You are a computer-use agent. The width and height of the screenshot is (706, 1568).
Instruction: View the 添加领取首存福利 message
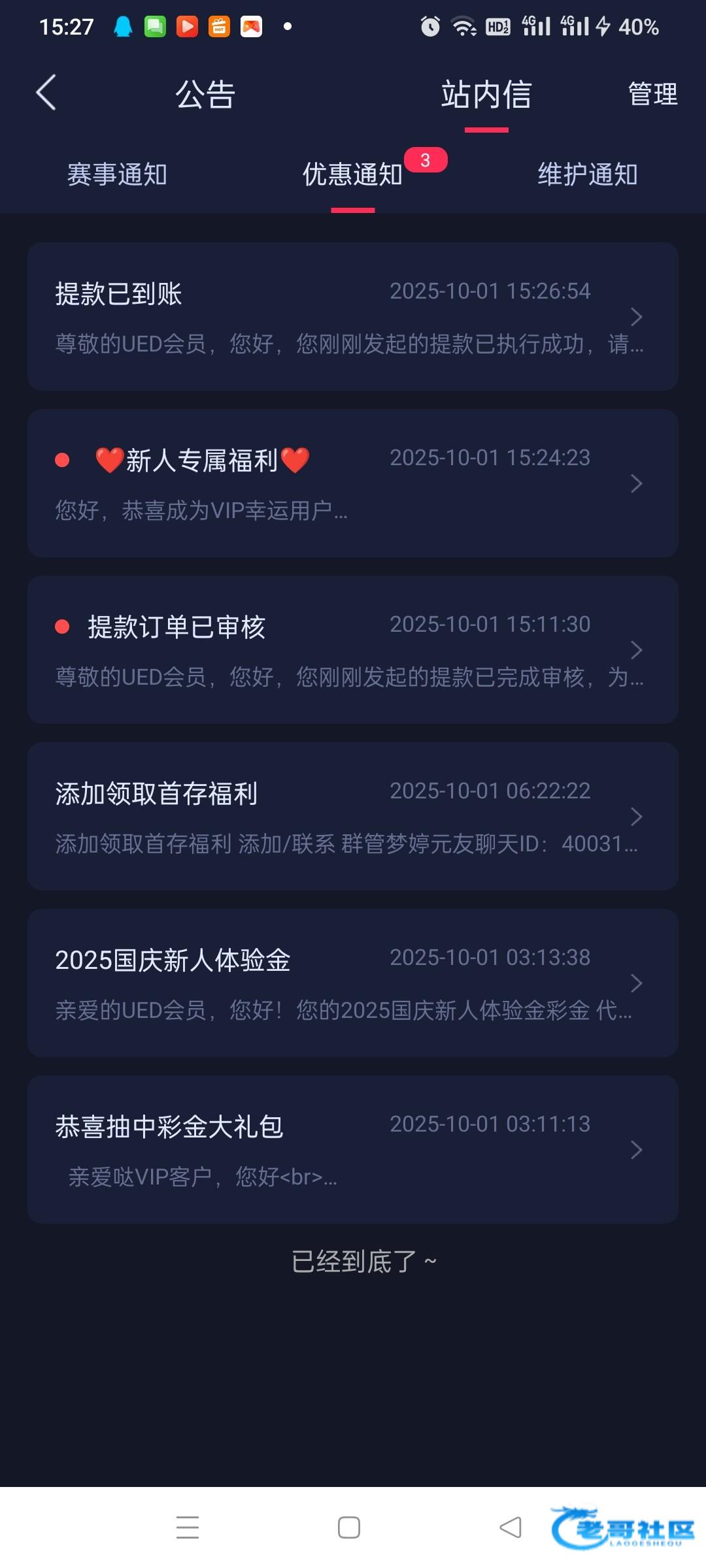pyautogui.click(x=353, y=817)
